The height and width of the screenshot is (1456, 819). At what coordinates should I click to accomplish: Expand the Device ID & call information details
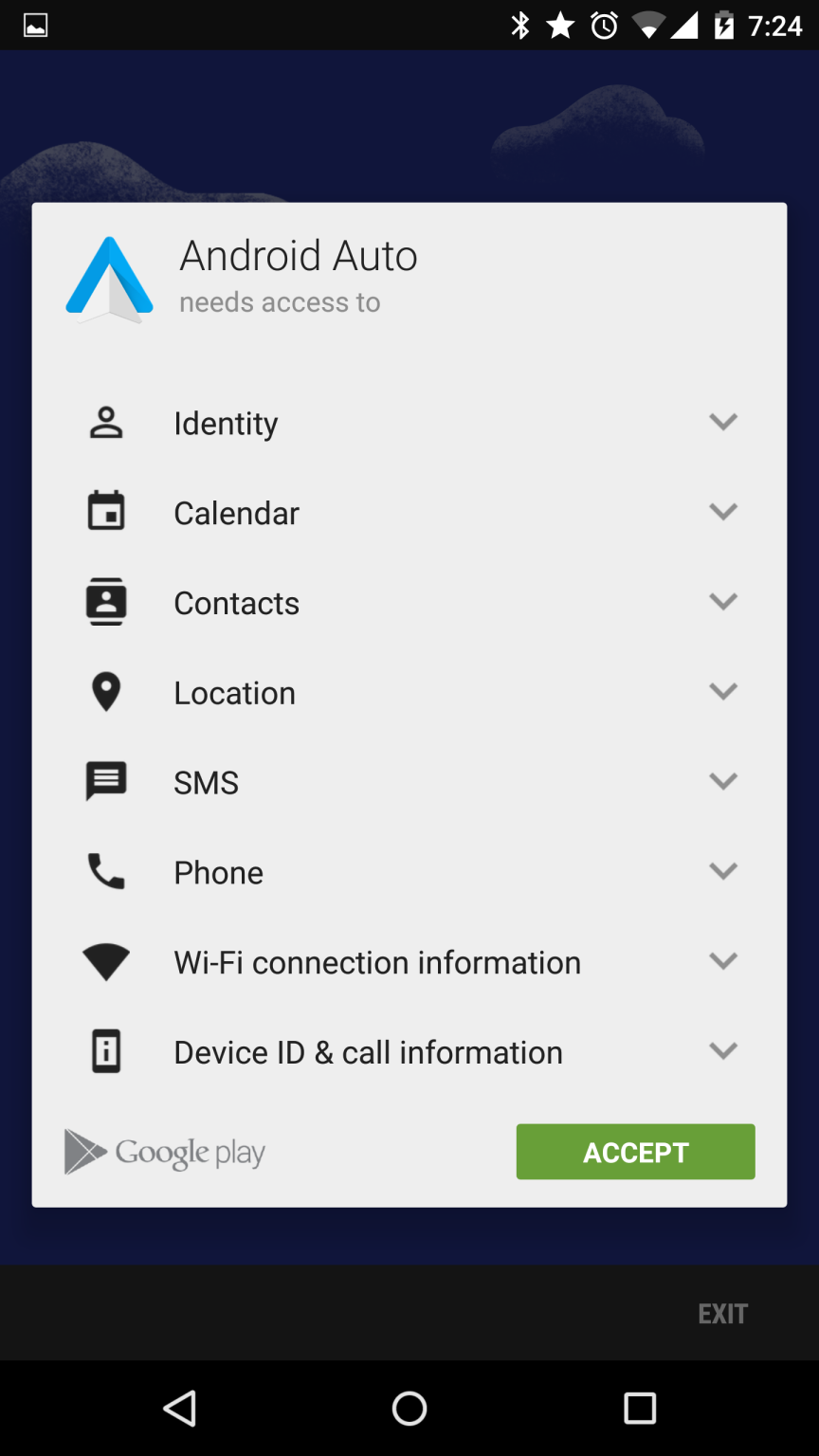coord(723,1051)
